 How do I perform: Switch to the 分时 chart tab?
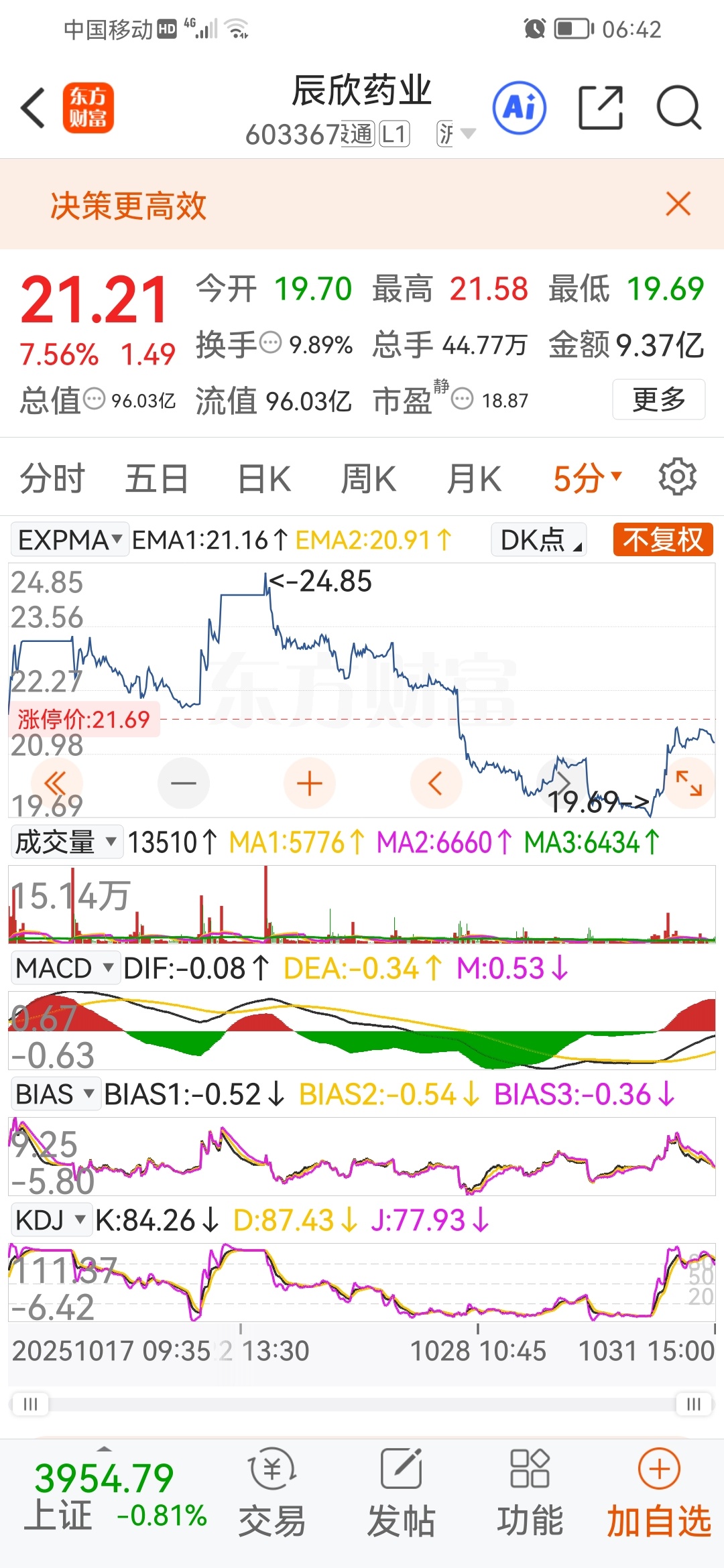(52, 479)
